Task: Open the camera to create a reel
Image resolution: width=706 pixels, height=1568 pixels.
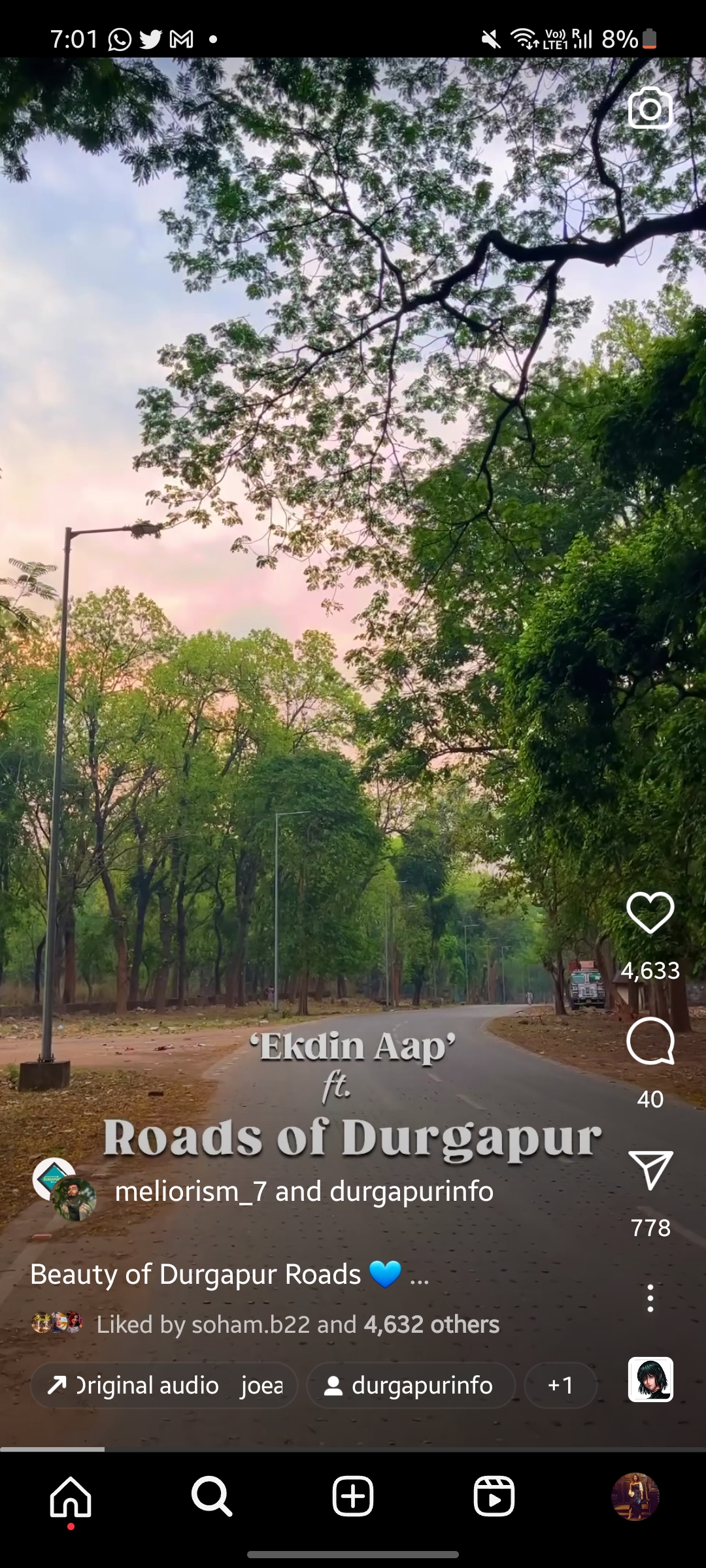Action: coord(650,108)
